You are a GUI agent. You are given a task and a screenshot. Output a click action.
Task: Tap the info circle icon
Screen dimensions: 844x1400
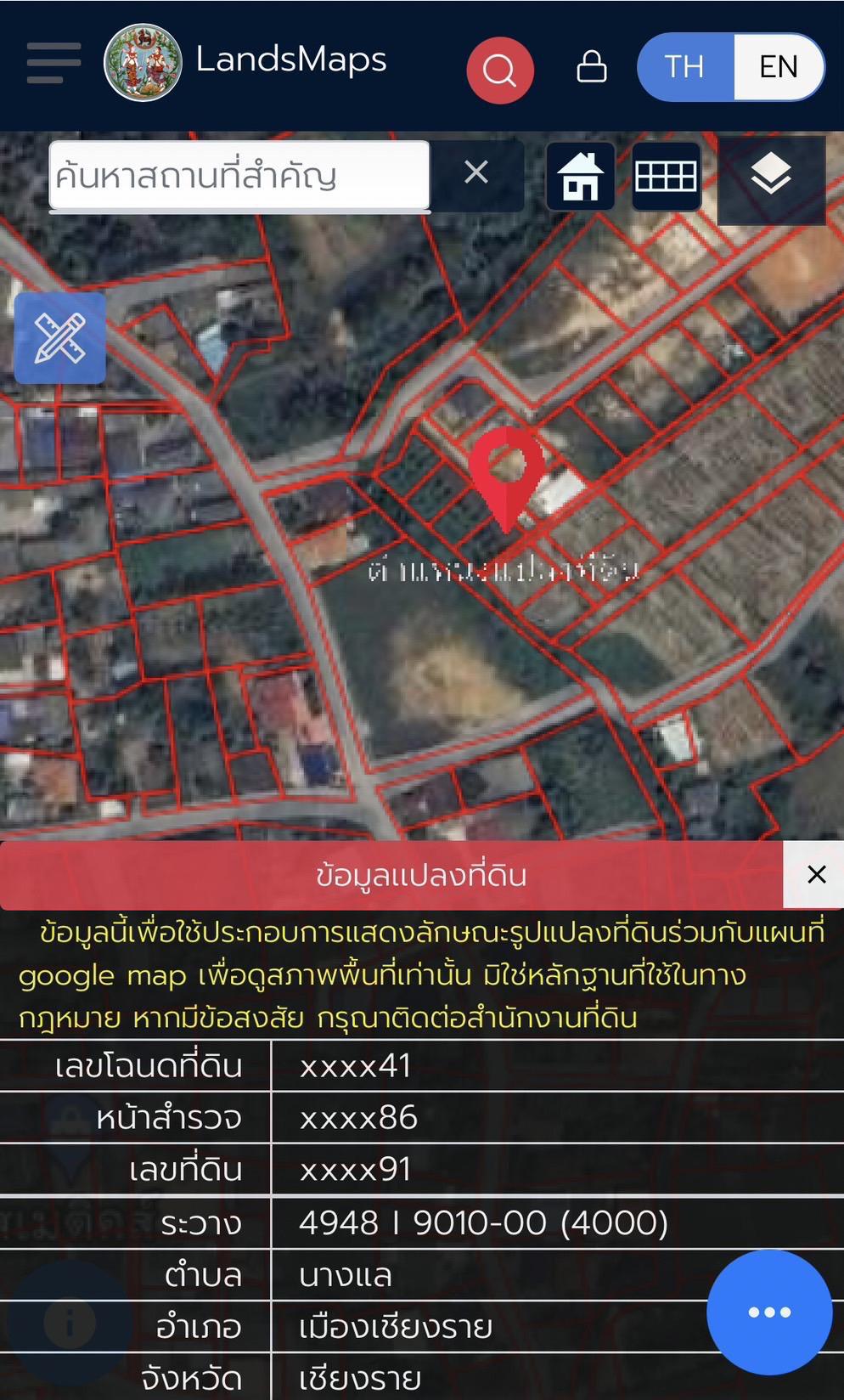70,1322
